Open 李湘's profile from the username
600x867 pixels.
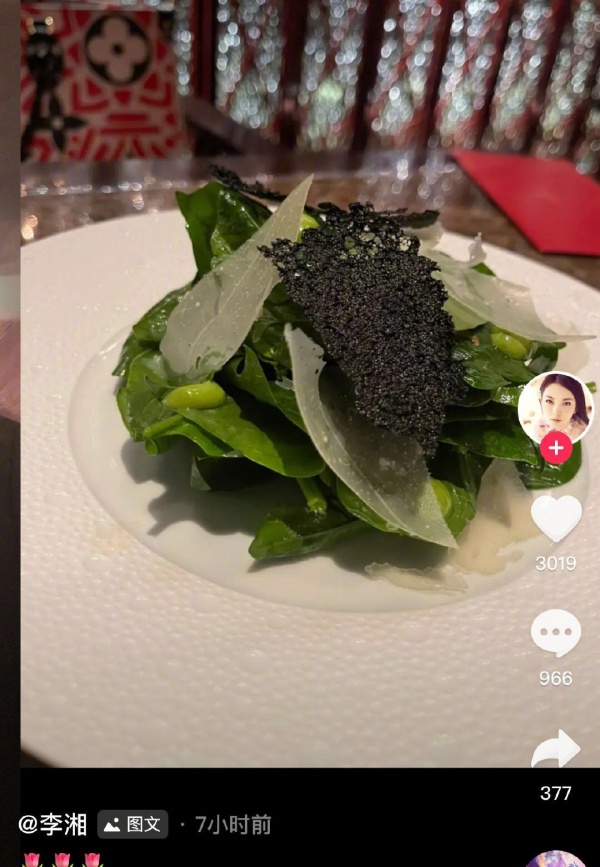(53, 825)
